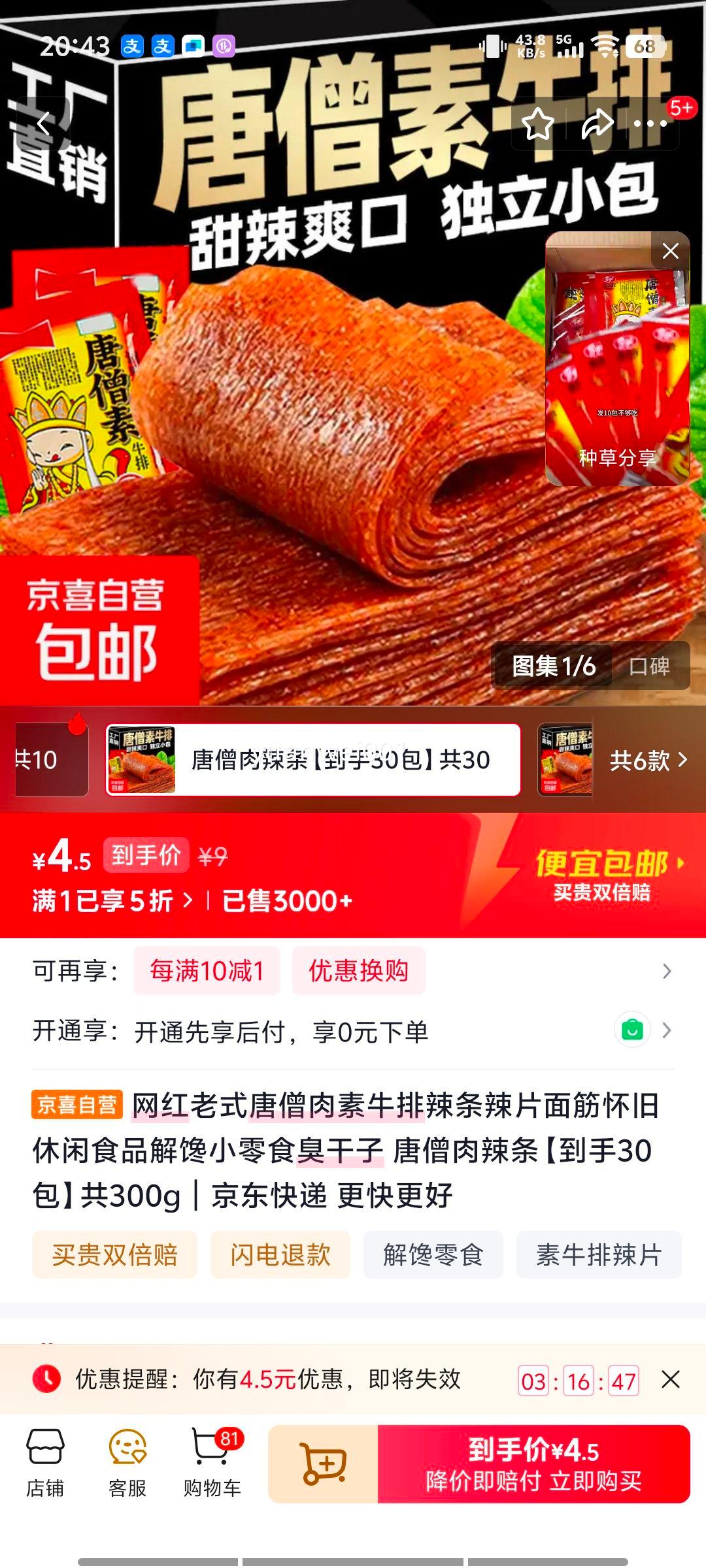The image size is (706, 1568).
Task: Dismiss the 优惠提醒 coupon reminder banner
Action: coord(672,1381)
